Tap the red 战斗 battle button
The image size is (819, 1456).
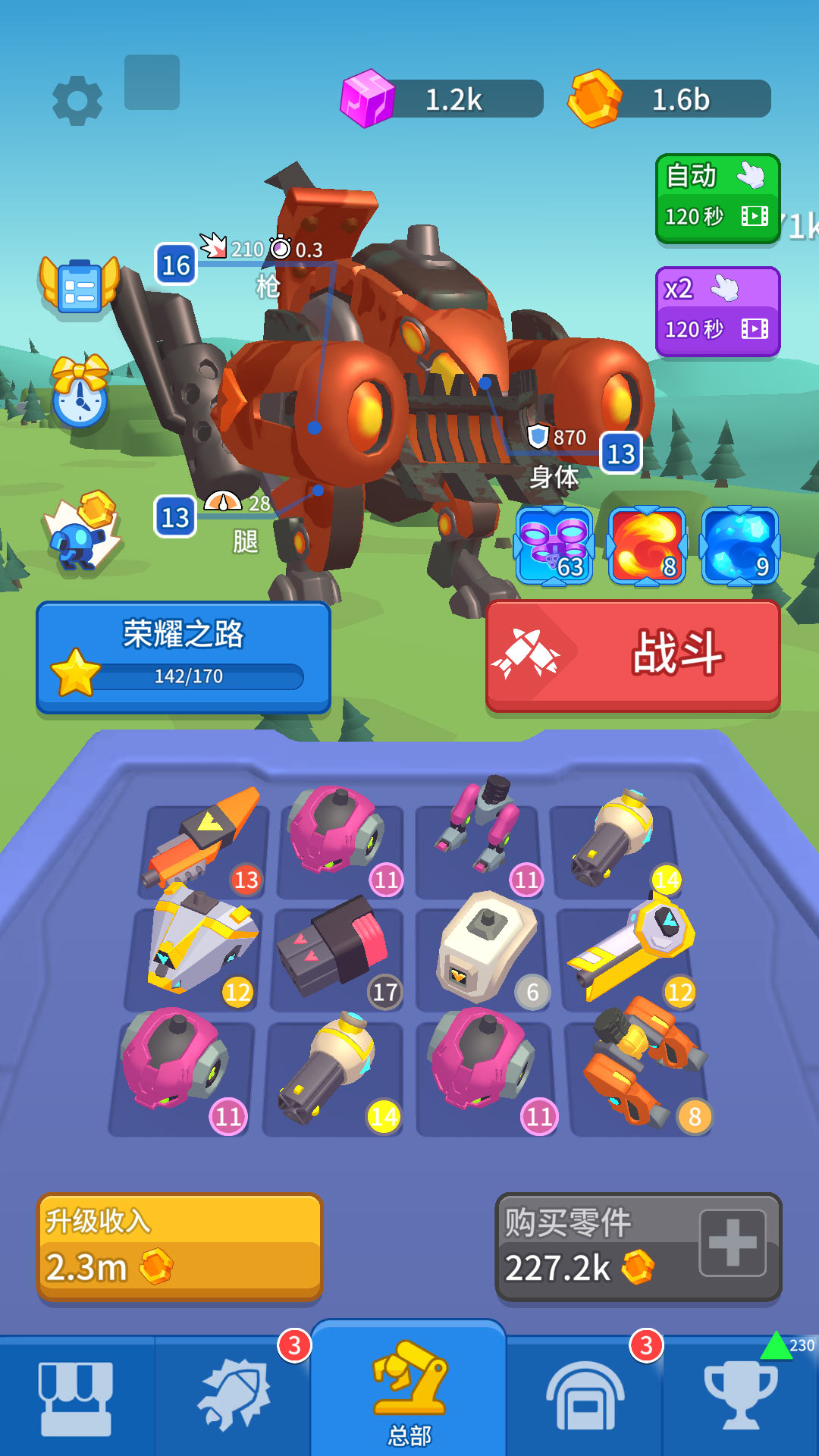click(x=632, y=654)
